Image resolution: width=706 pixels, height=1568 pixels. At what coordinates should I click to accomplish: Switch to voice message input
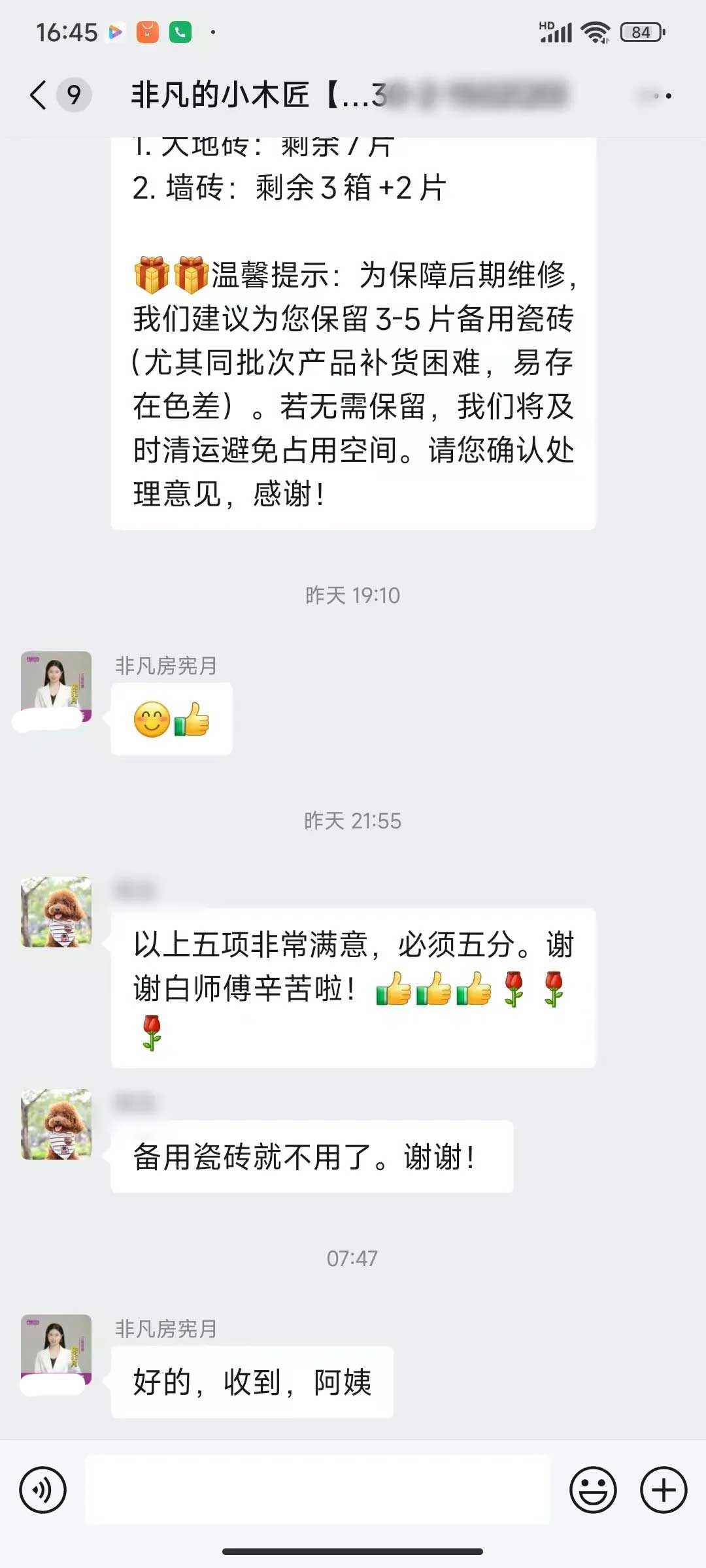(43, 1490)
